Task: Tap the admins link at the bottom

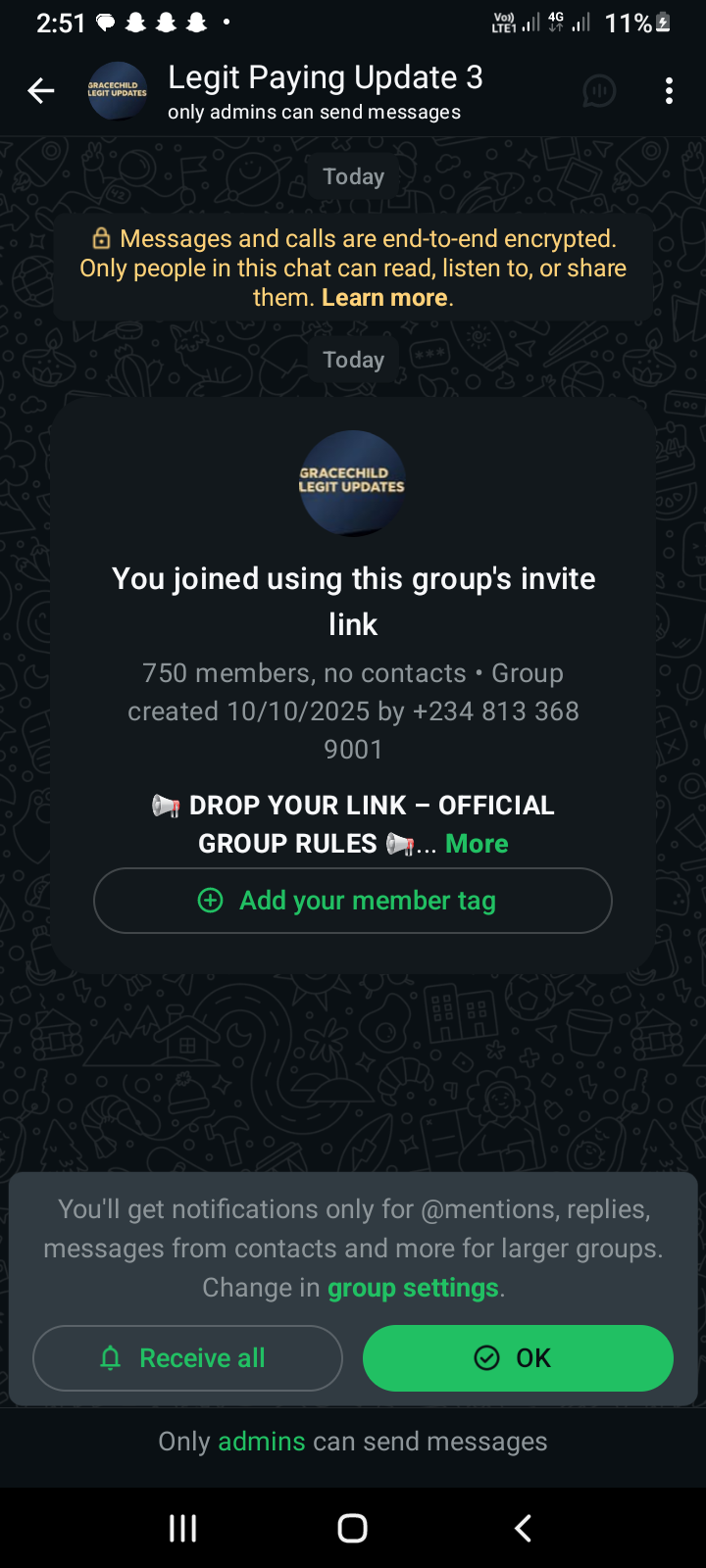Action: coord(262,1442)
